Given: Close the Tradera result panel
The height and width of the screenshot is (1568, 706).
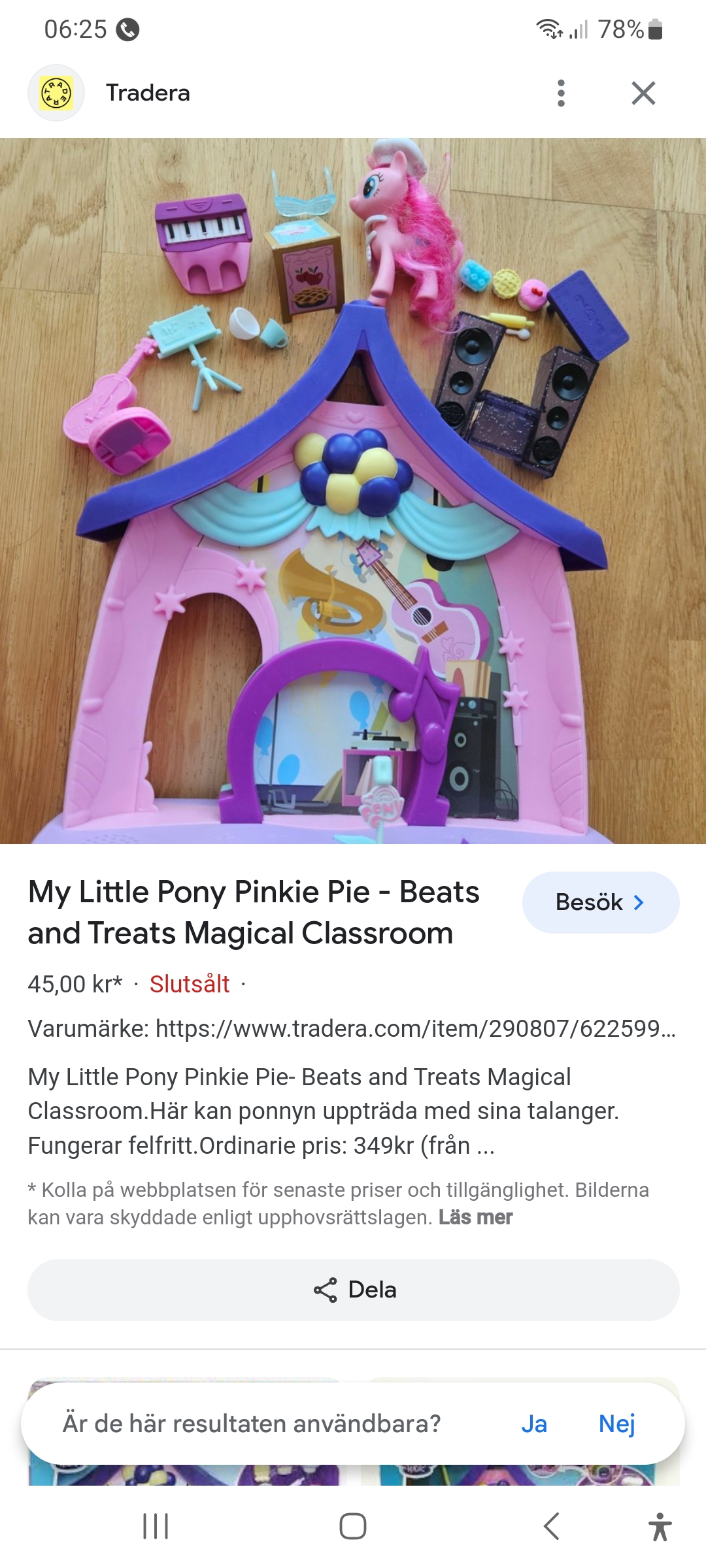Looking at the screenshot, I should pyautogui.click(x=643, y=93).
